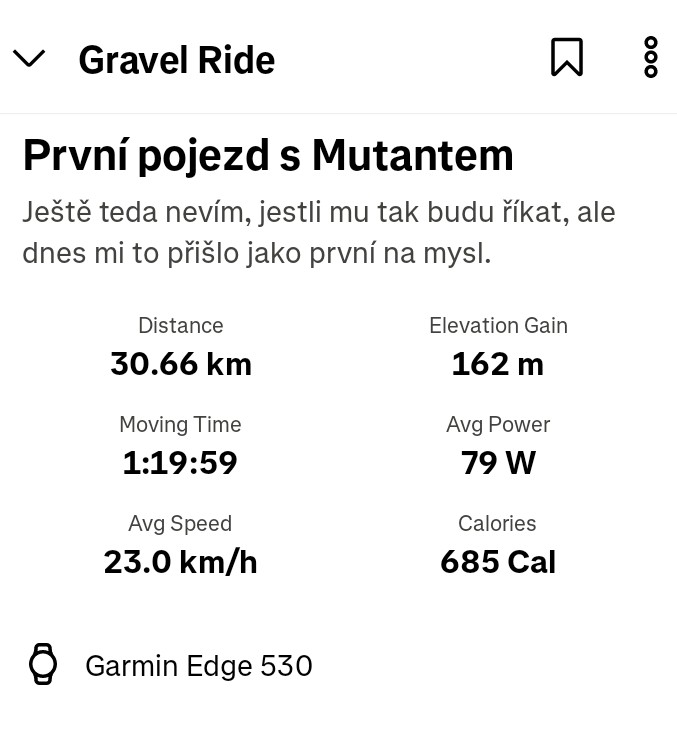This screenshot has height=735, width=677.
Task: Bookmark this Gravel Ride activity
Action: [566, 58]
